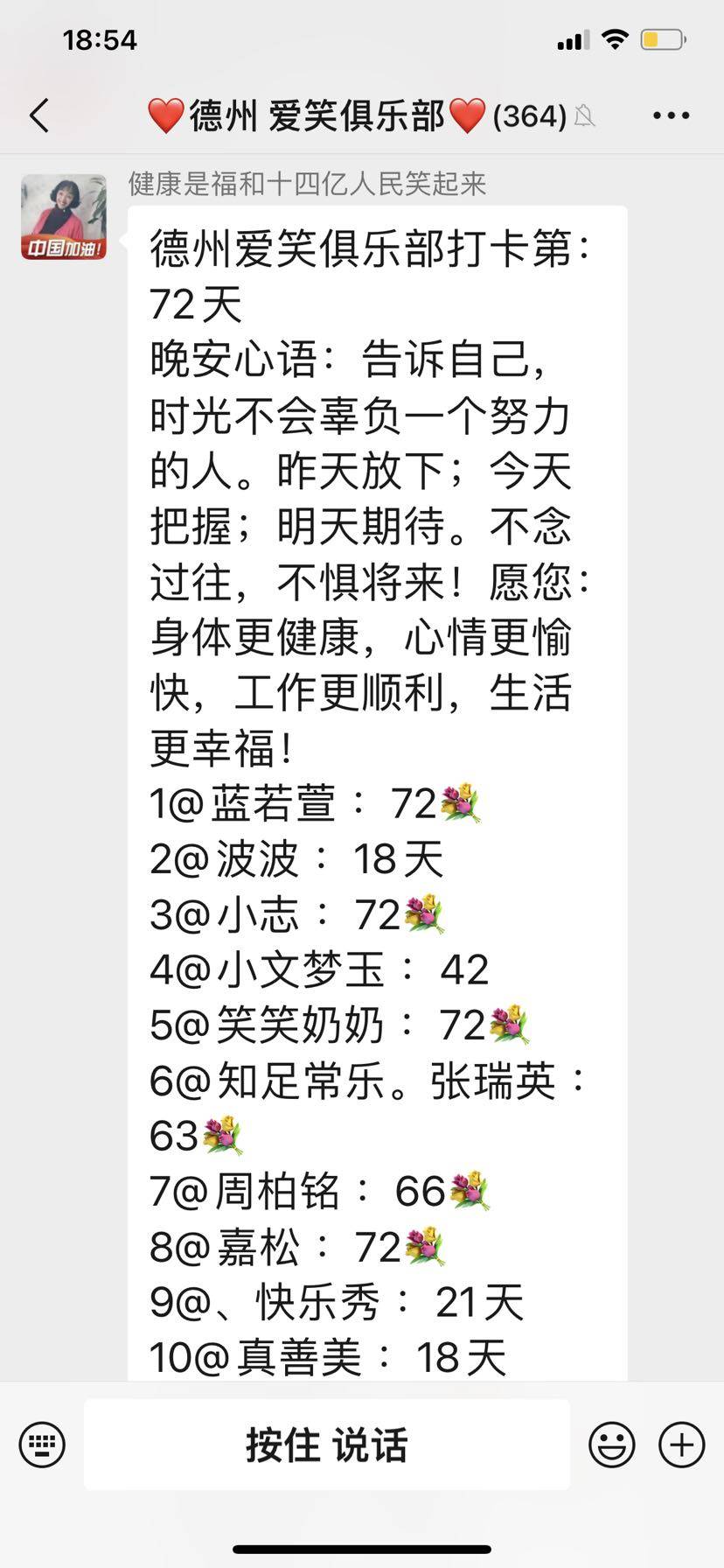724x1568 pixels.
Task: Open the sender's profile avatar
Action: (x=64, y=217)
